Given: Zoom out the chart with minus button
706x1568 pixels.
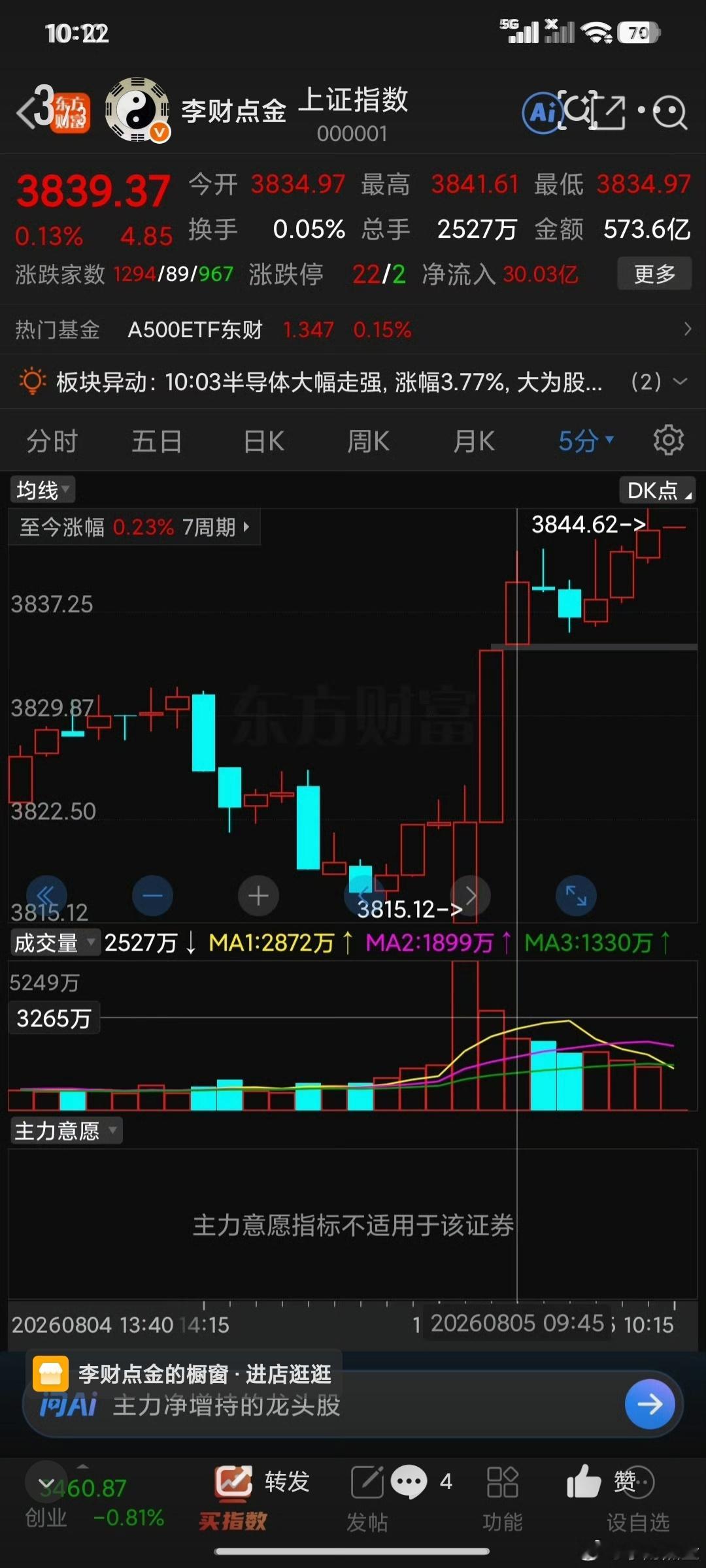Looking at the screenshot, I should click(152, 895).
